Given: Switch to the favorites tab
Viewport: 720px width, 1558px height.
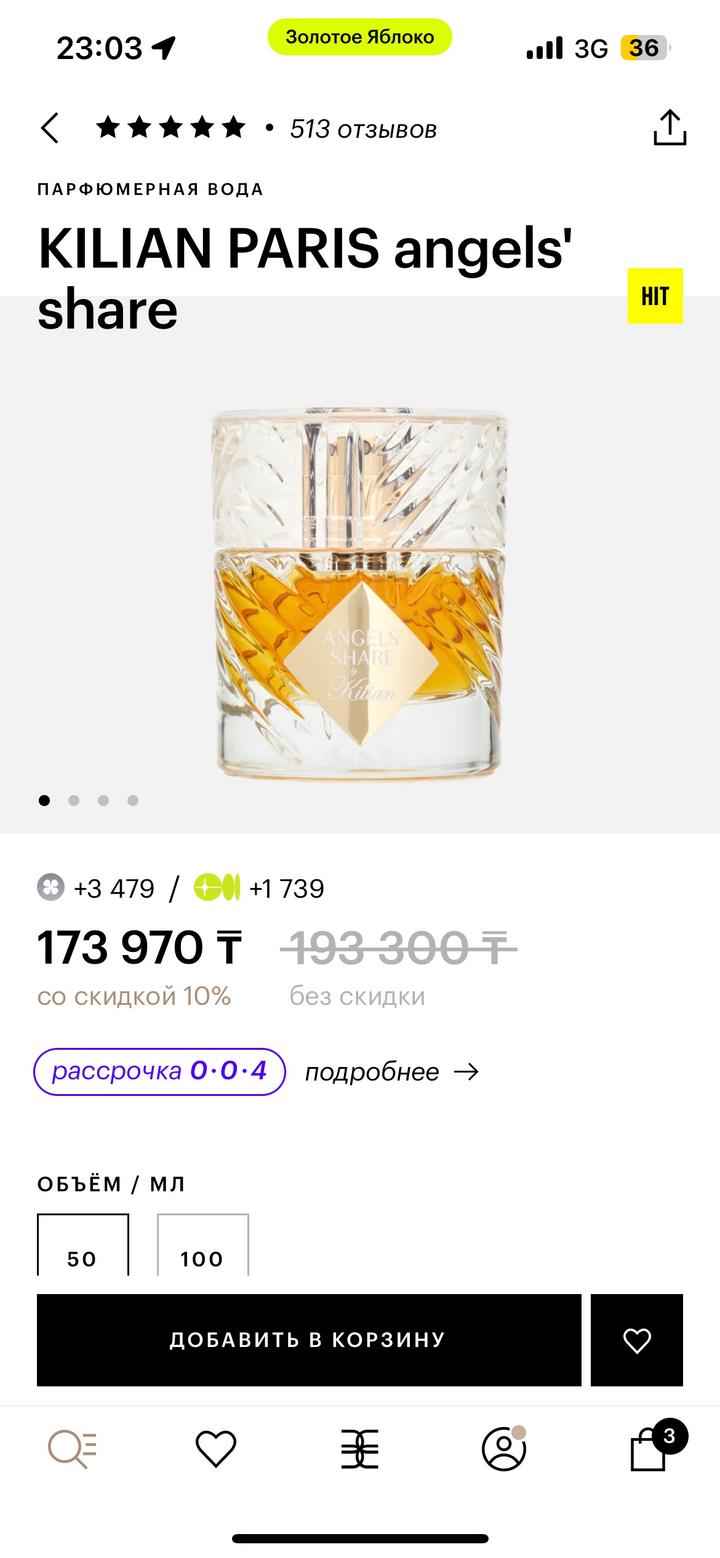Looking at the screenshot, I should coord(215,1449).
